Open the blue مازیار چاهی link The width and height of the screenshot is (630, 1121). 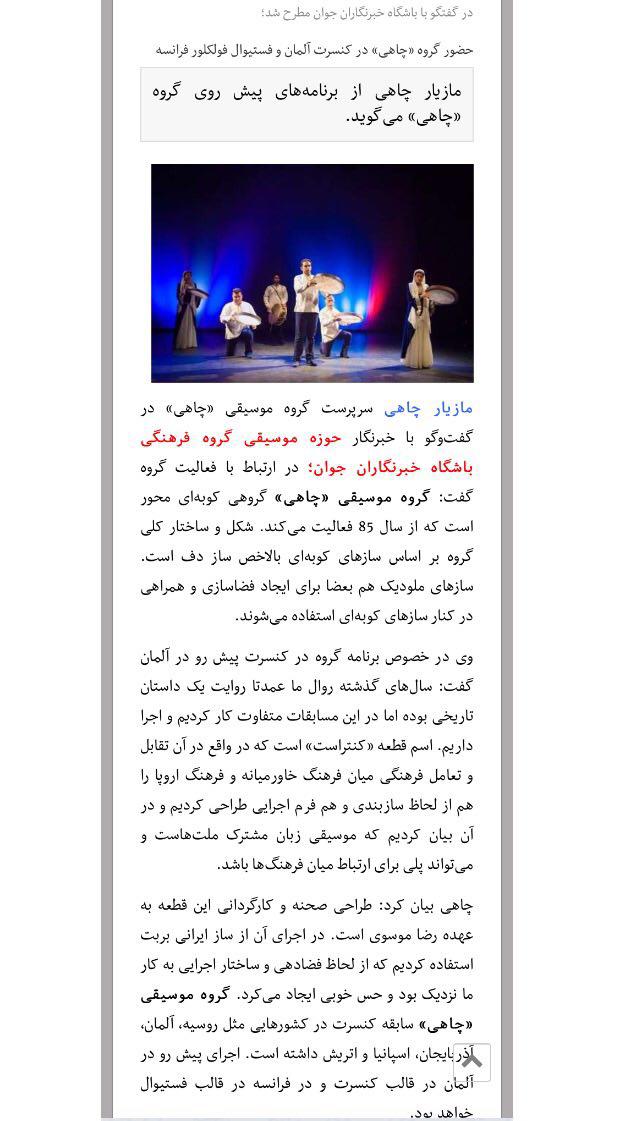pos(428,408)
